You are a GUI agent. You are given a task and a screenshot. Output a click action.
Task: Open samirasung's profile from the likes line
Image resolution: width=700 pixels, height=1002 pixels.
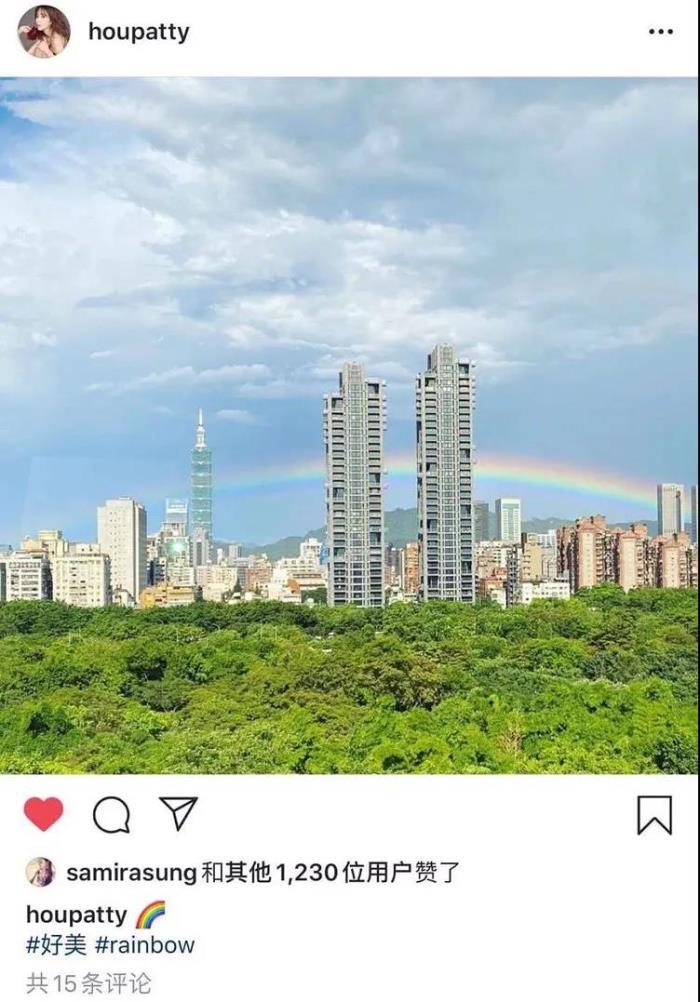[x=131, y=872]
